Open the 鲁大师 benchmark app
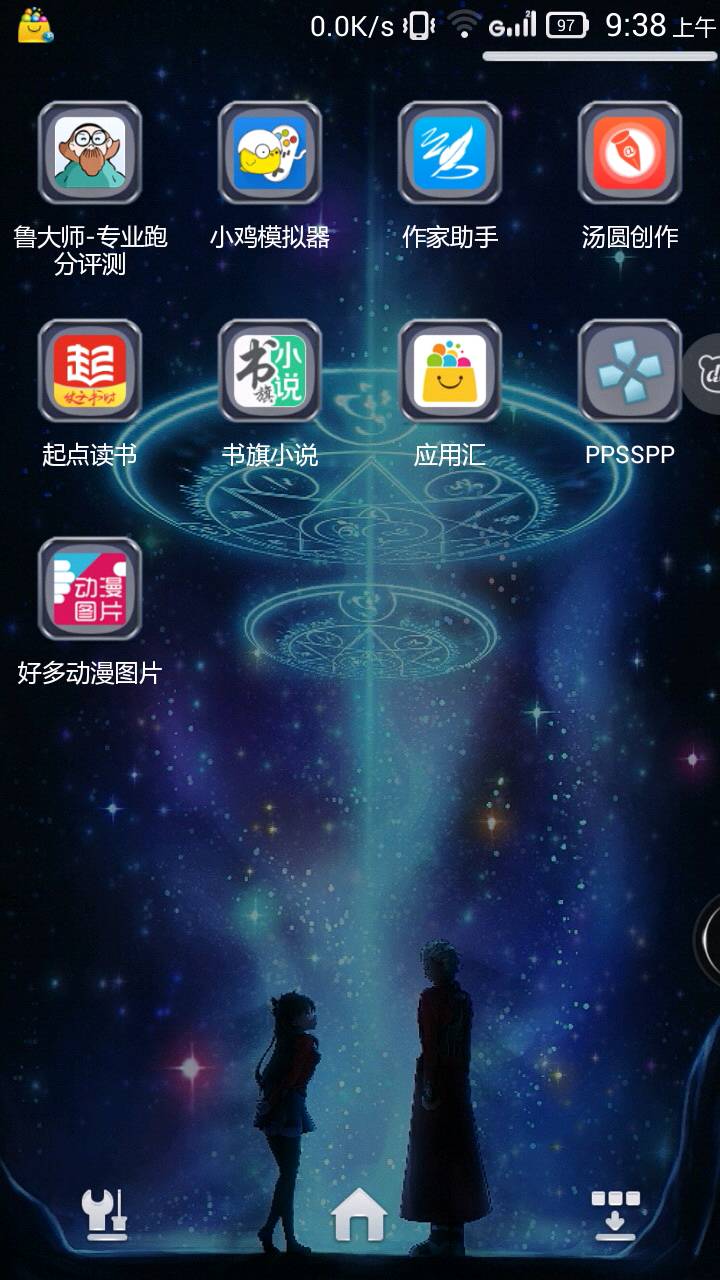720x1280 pixels. 90,153
